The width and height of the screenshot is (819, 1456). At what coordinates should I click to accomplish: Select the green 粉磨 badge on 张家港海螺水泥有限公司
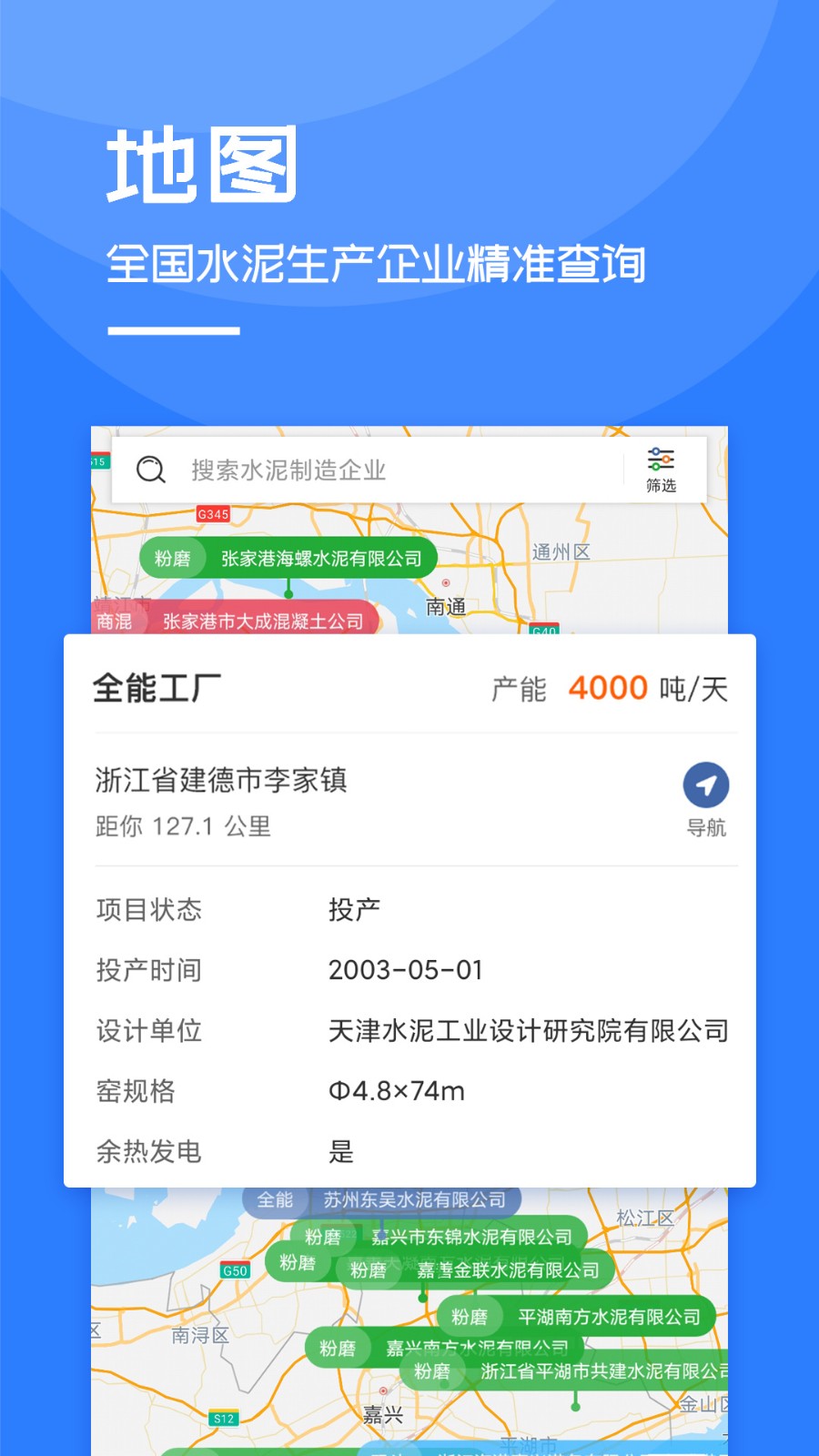[177, 557]
